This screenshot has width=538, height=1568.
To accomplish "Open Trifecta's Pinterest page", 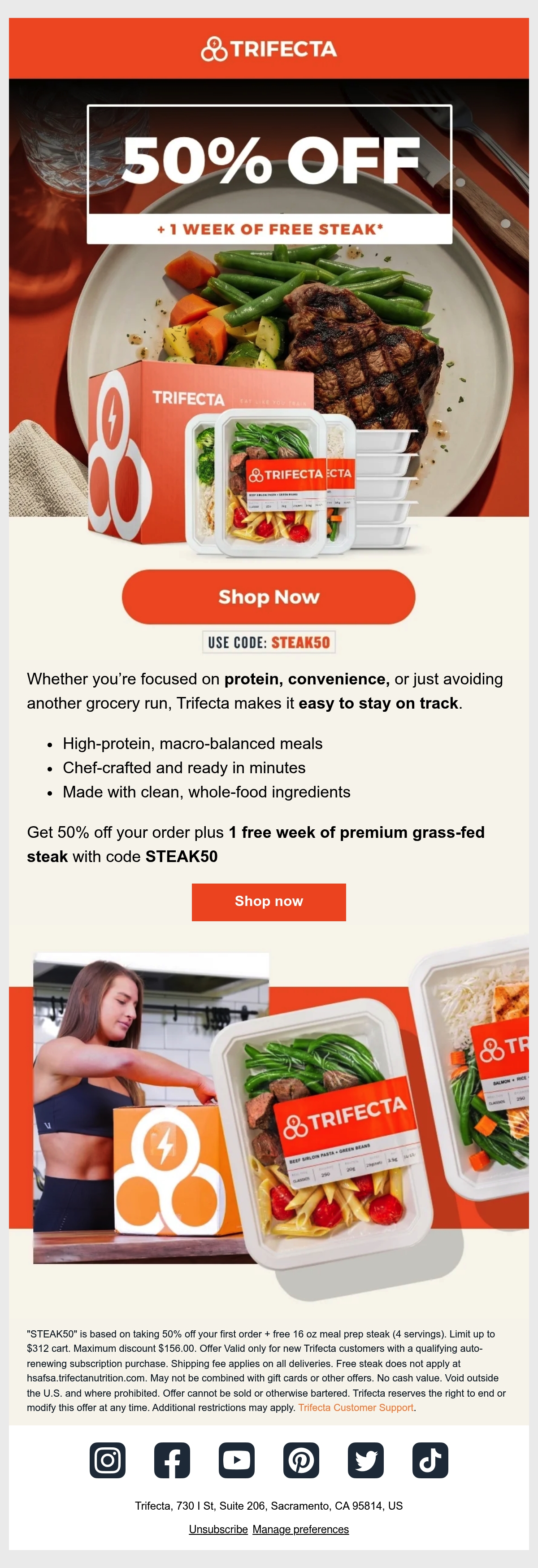I will coord(301,1459).
